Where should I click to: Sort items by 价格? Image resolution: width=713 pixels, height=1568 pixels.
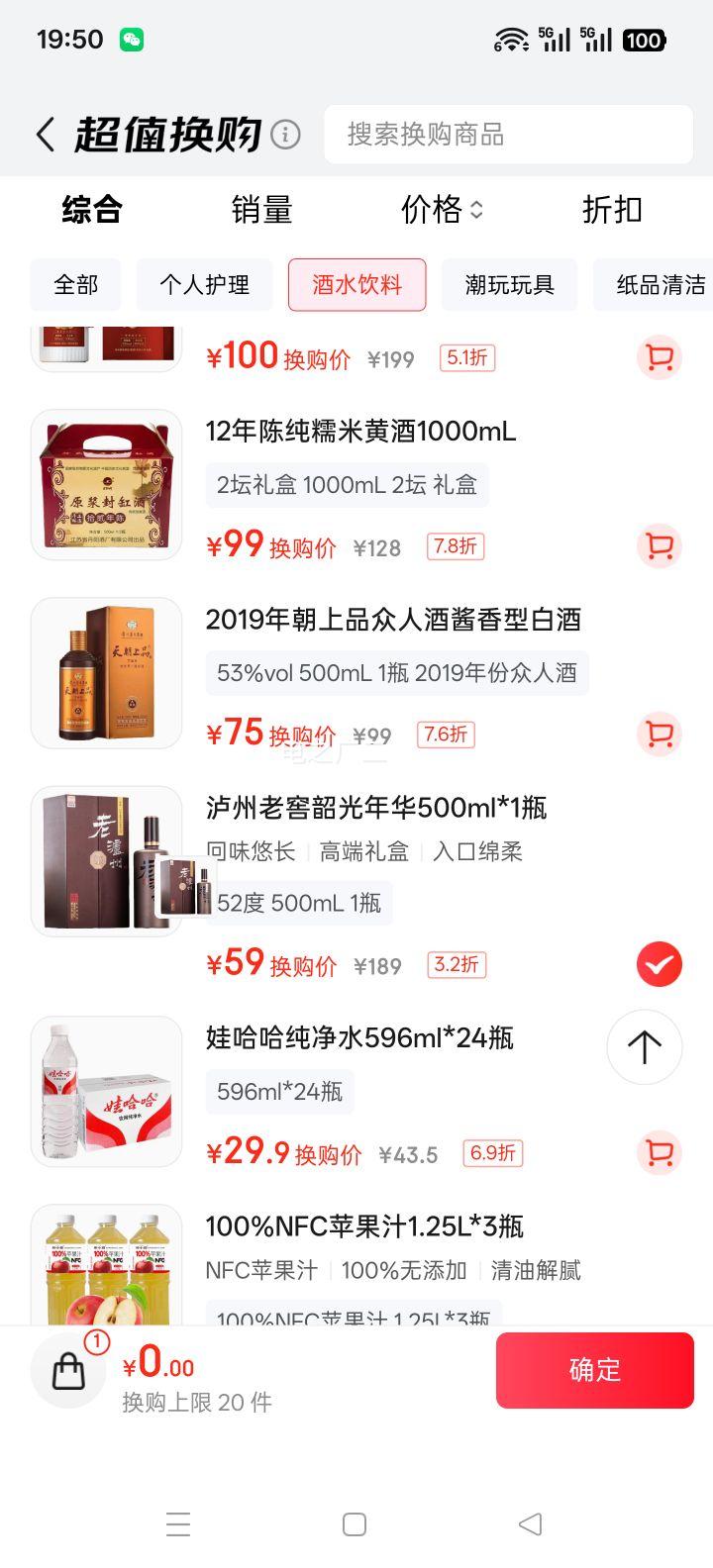[442, 210]
